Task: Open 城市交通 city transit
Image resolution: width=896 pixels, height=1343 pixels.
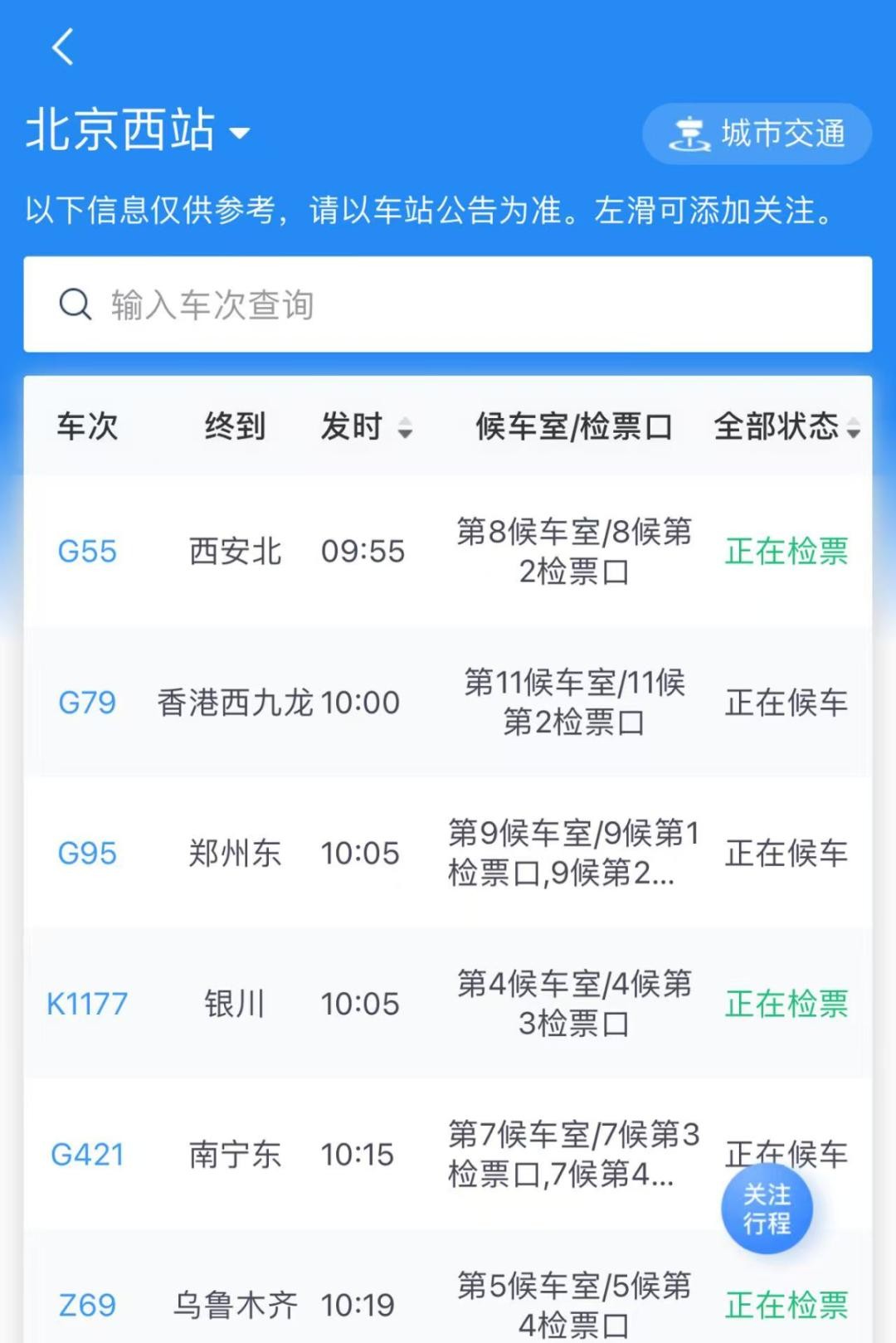Action: [757, 134]
